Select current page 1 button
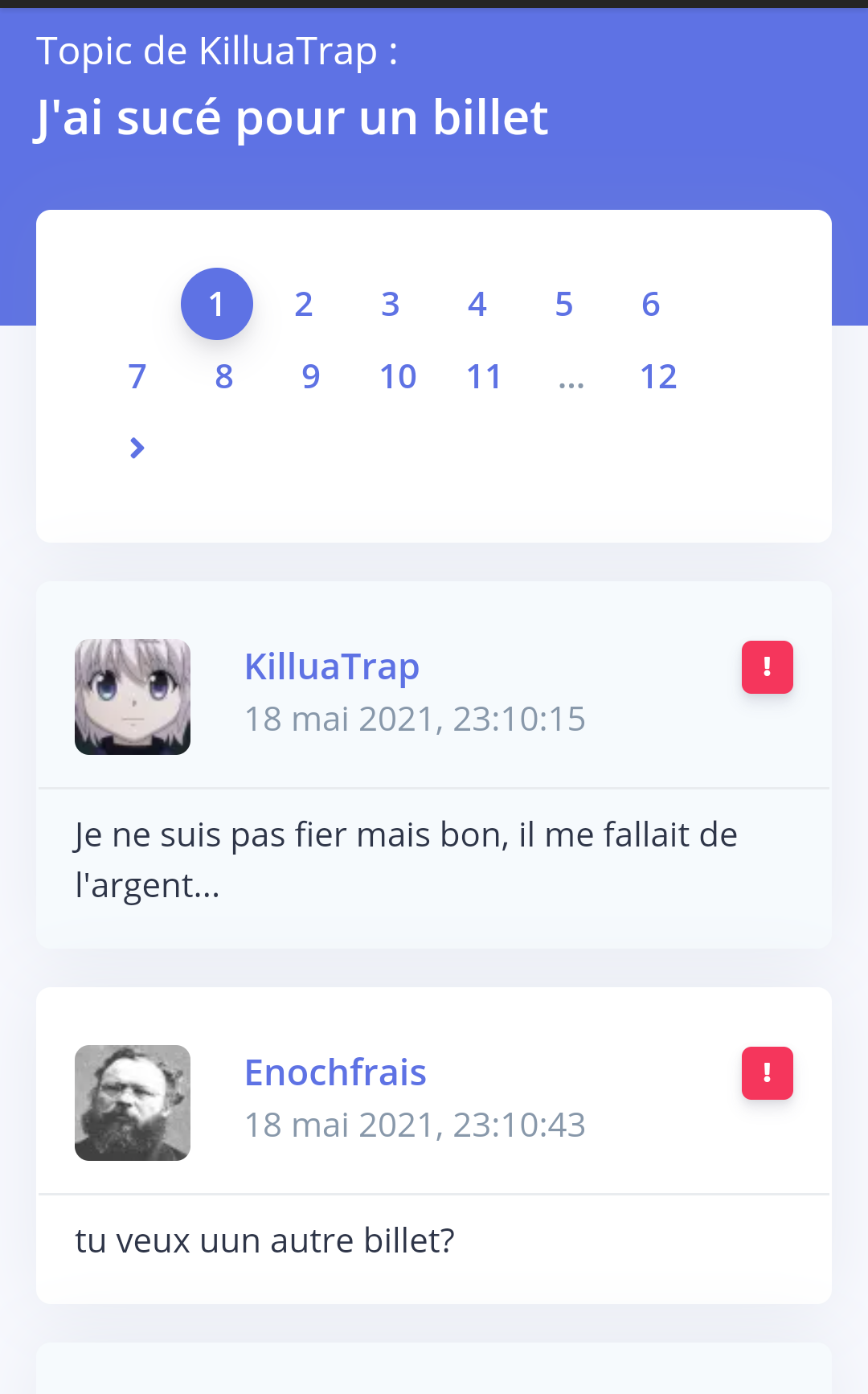868x1394 pixels. click(217, 304)
